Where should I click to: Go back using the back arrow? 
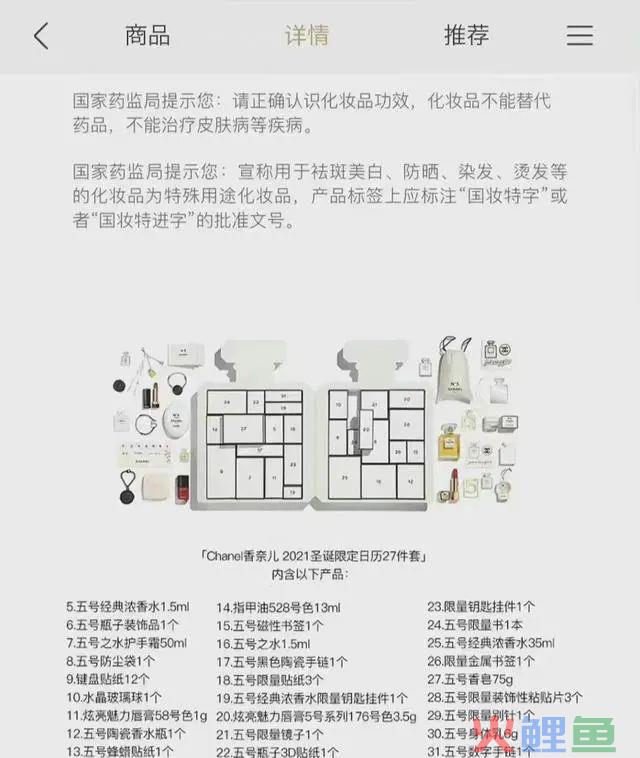[41, 36]
